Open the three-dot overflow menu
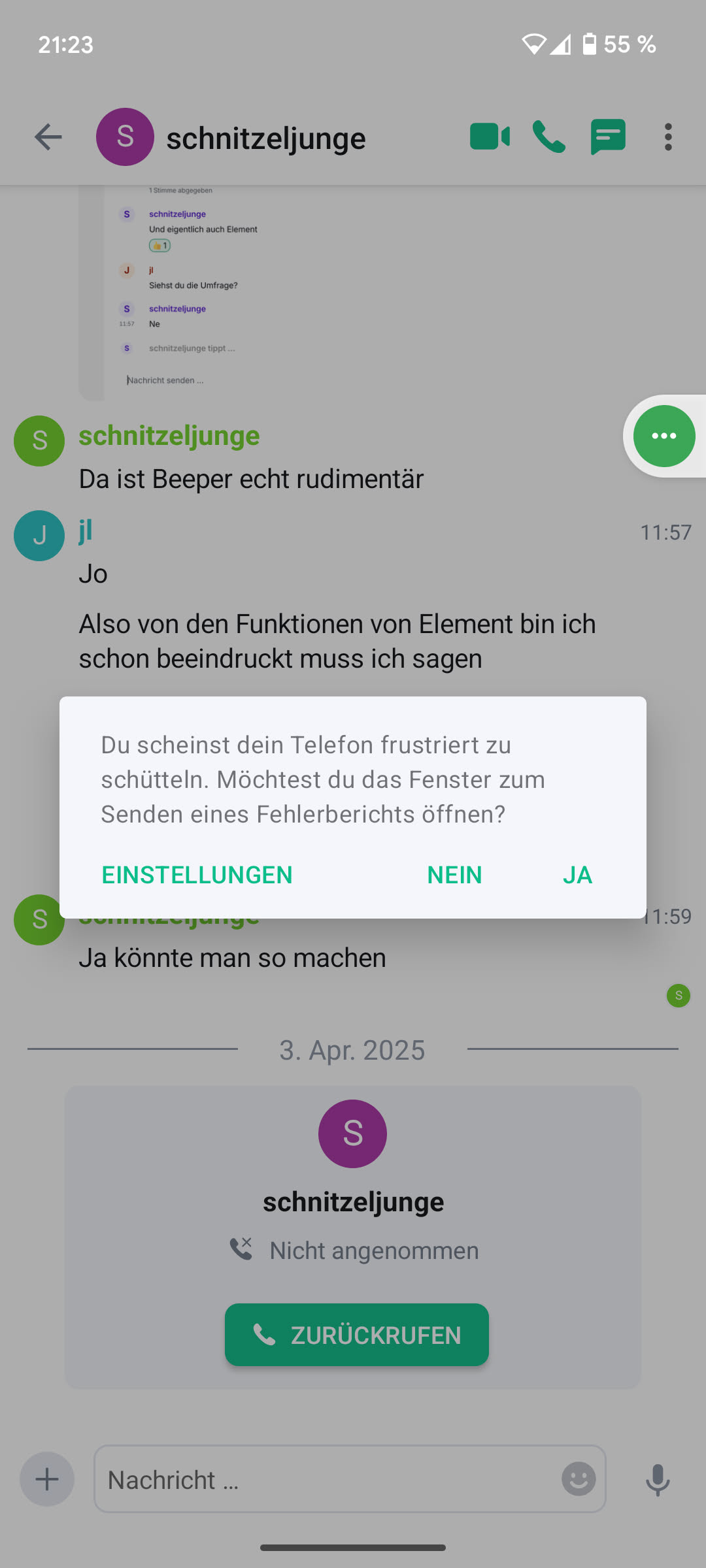Image resolution: width=706 pixels, height=1568 pixels. (x=667, y=137)
